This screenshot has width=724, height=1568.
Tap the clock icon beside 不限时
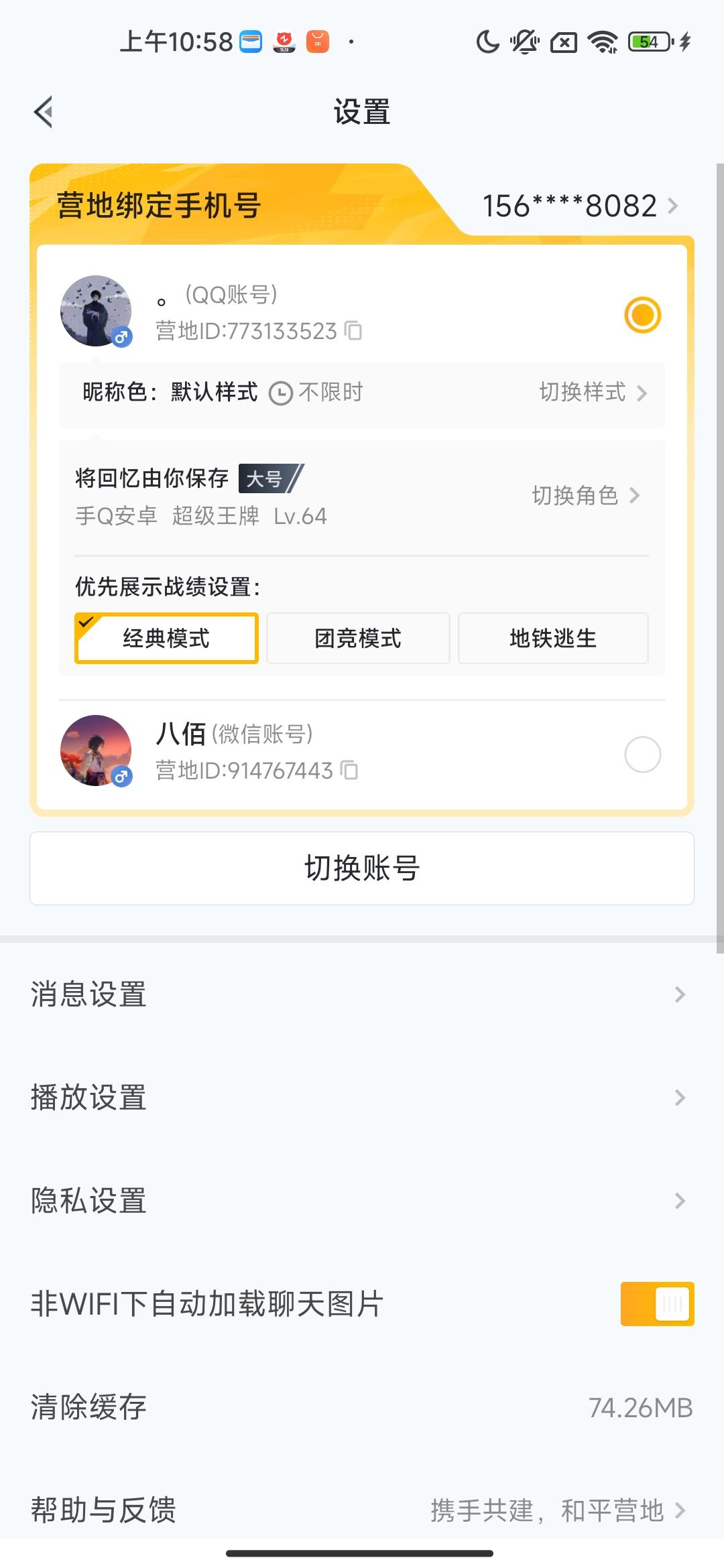(280, 392)
